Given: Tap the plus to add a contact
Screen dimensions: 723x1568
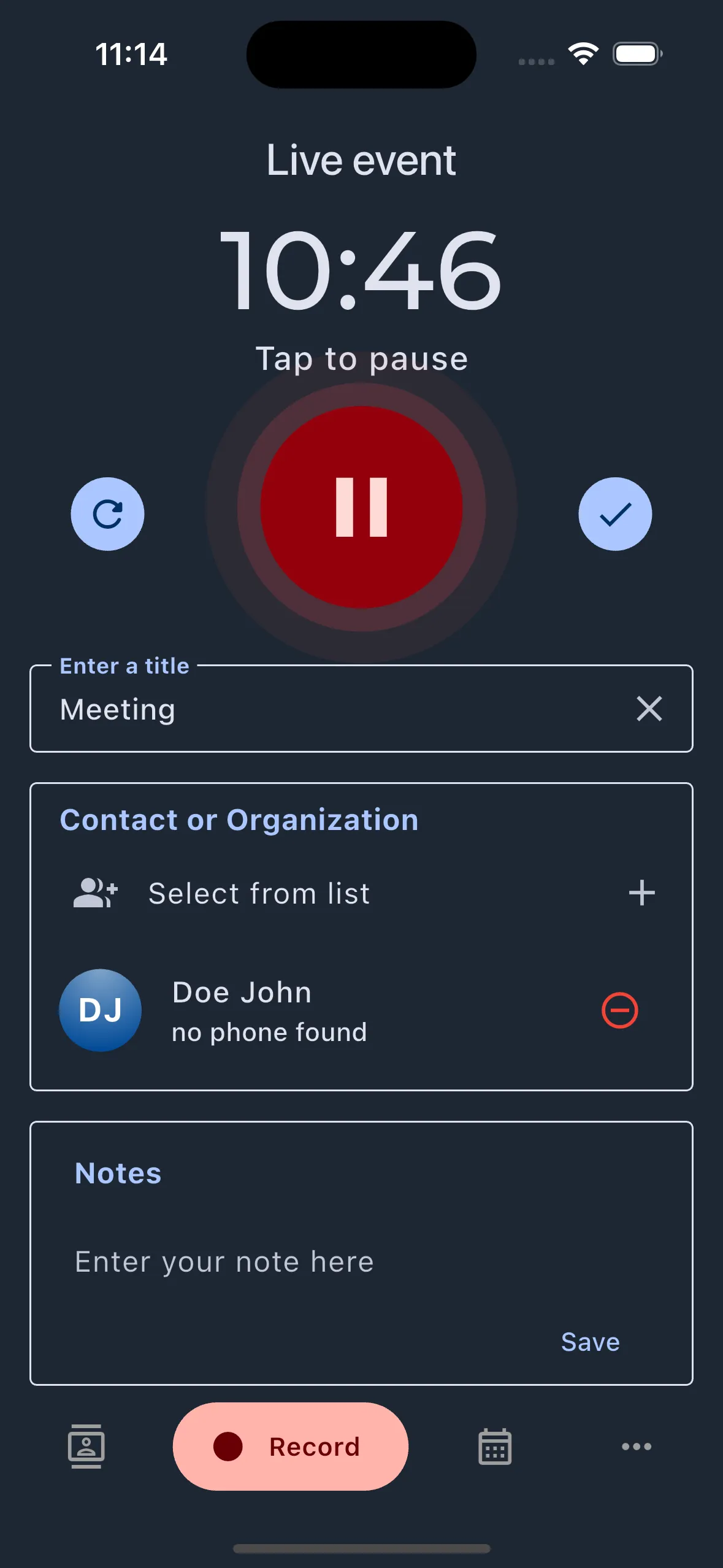Looking at the screenshot, I should pyautogui.click(x=642, y=893).
